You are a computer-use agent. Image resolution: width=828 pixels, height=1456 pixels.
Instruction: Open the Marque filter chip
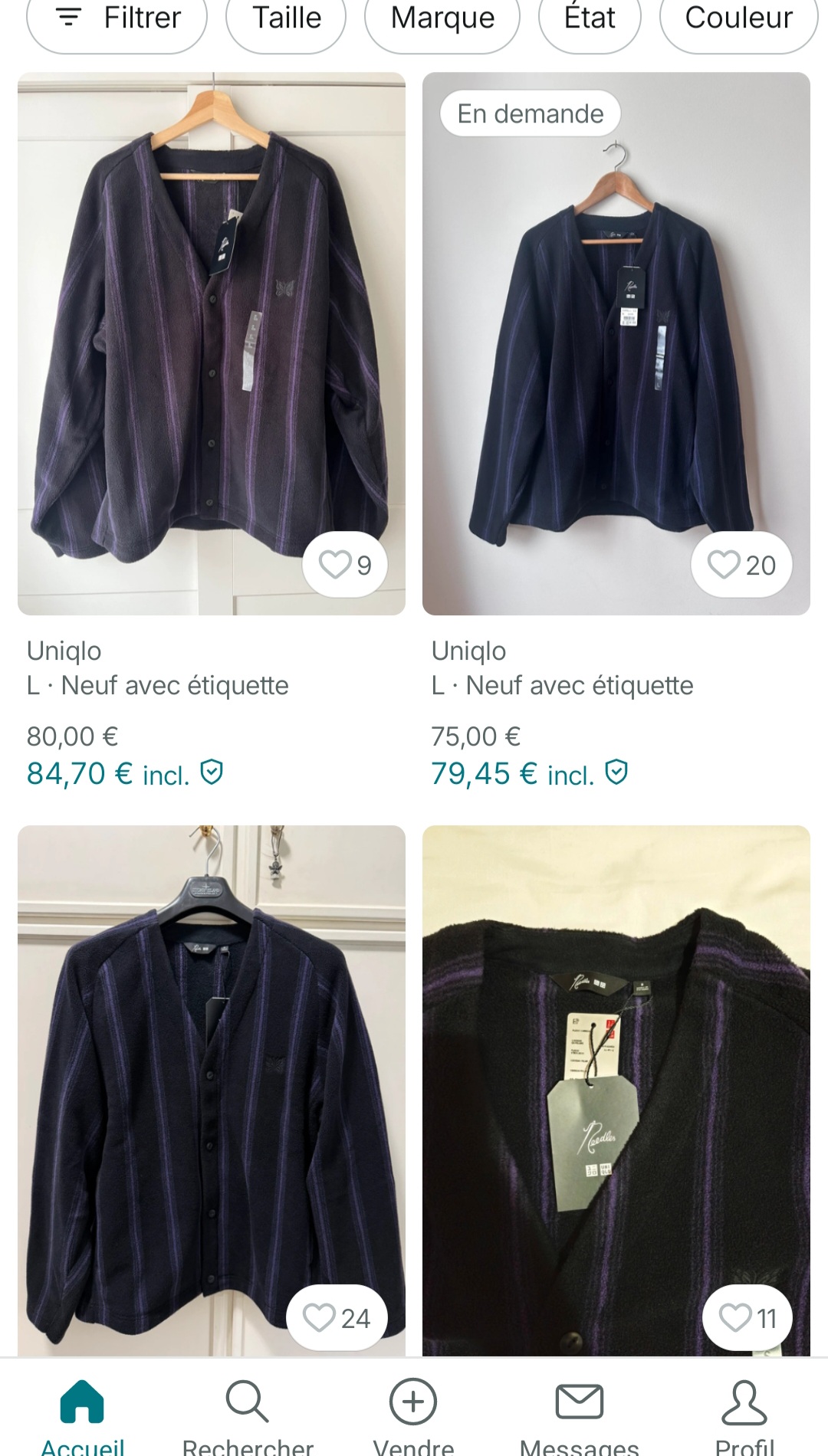(x=442, y=18)
